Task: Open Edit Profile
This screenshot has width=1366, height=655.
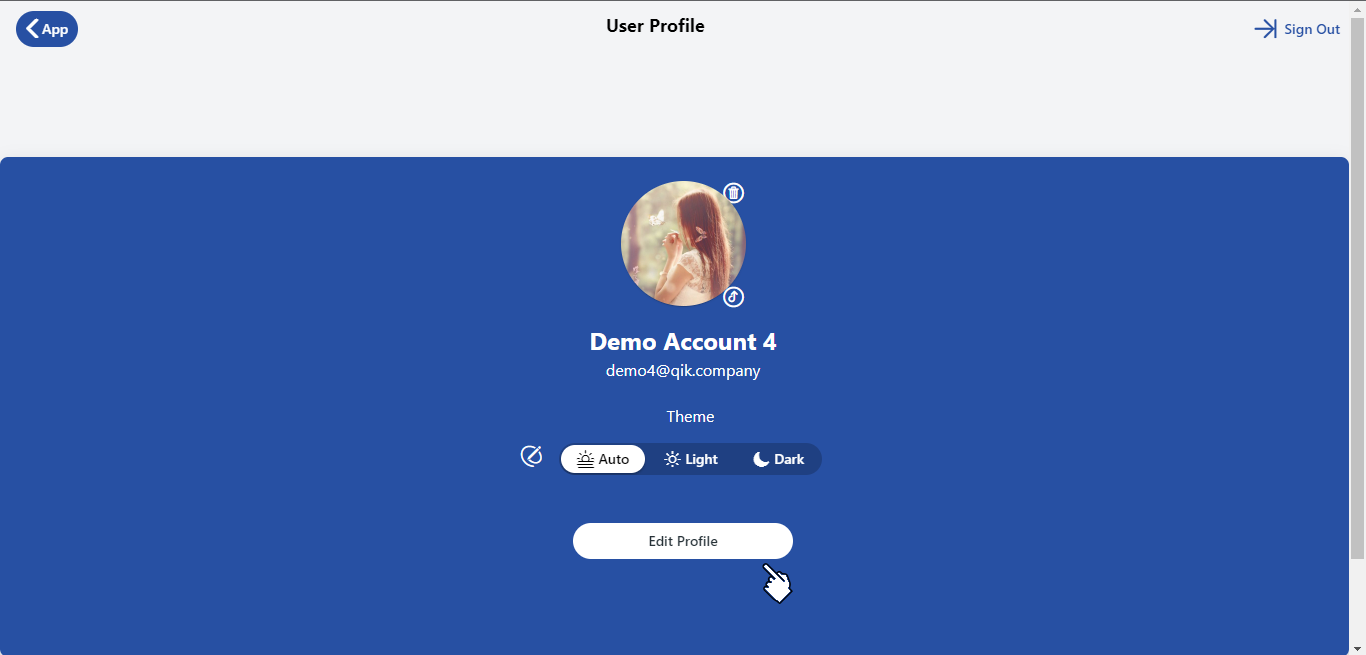Action: (x=683, y=541)
